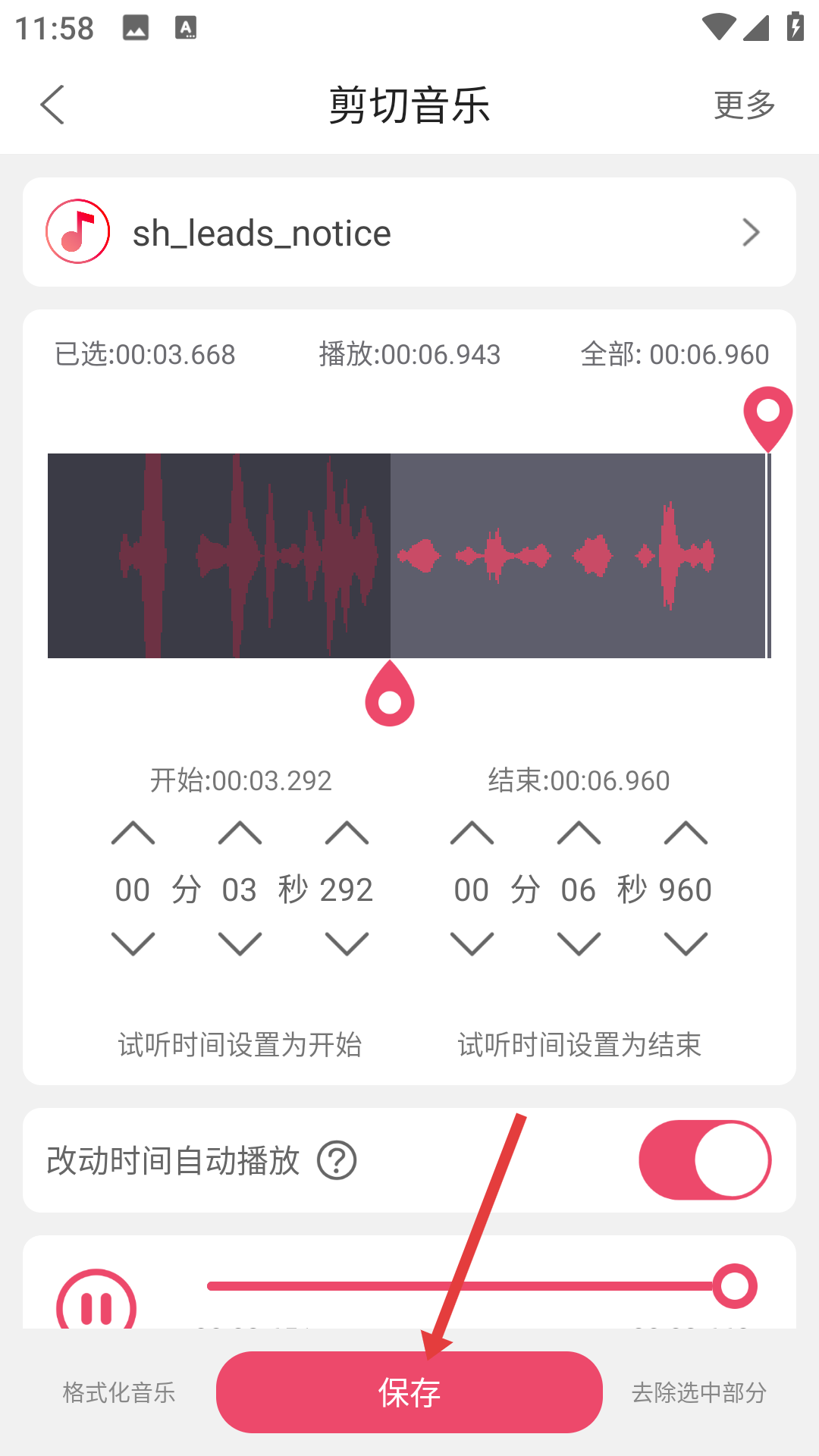
Task: Turn off 改动时间自动播放 switch
Action: tap(704, 1160)
